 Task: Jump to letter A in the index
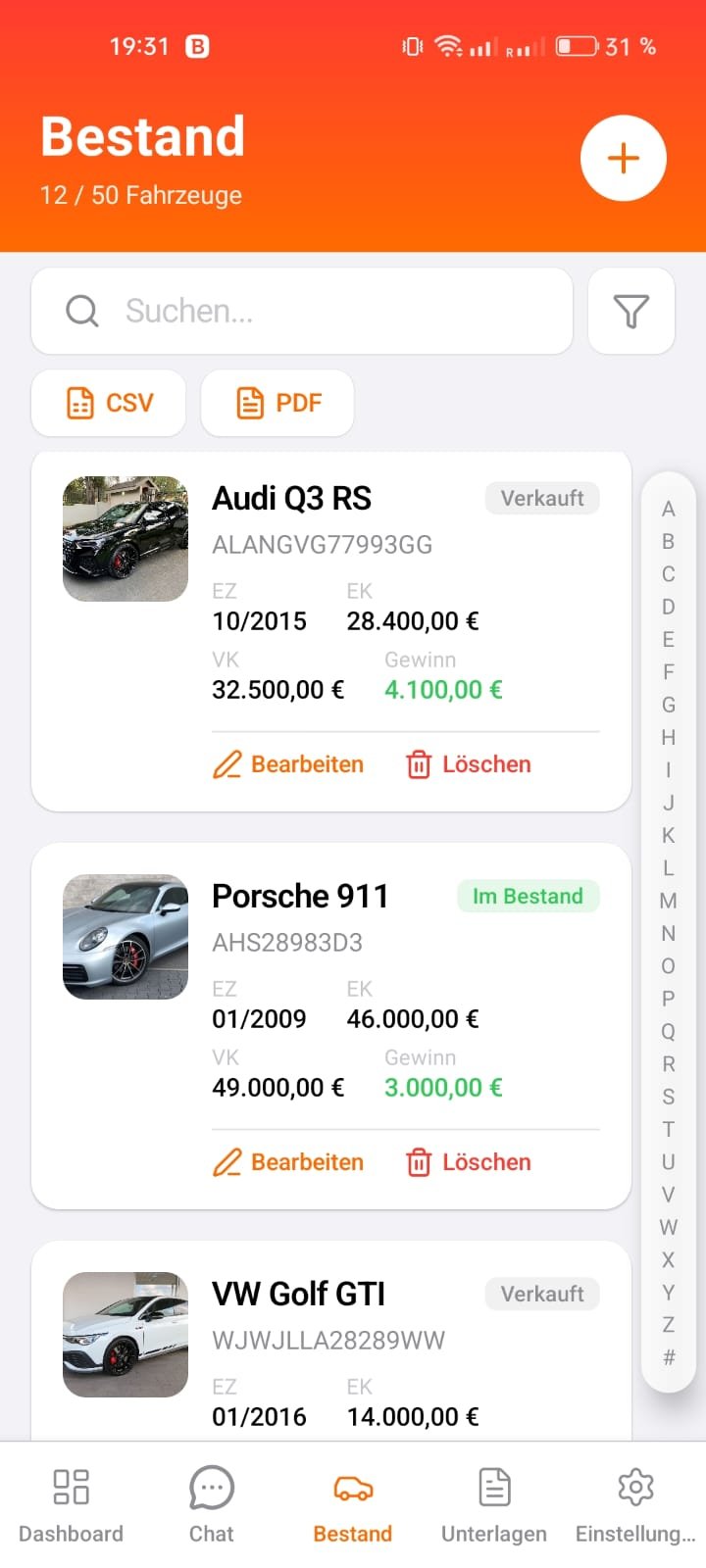click(669, 509)
